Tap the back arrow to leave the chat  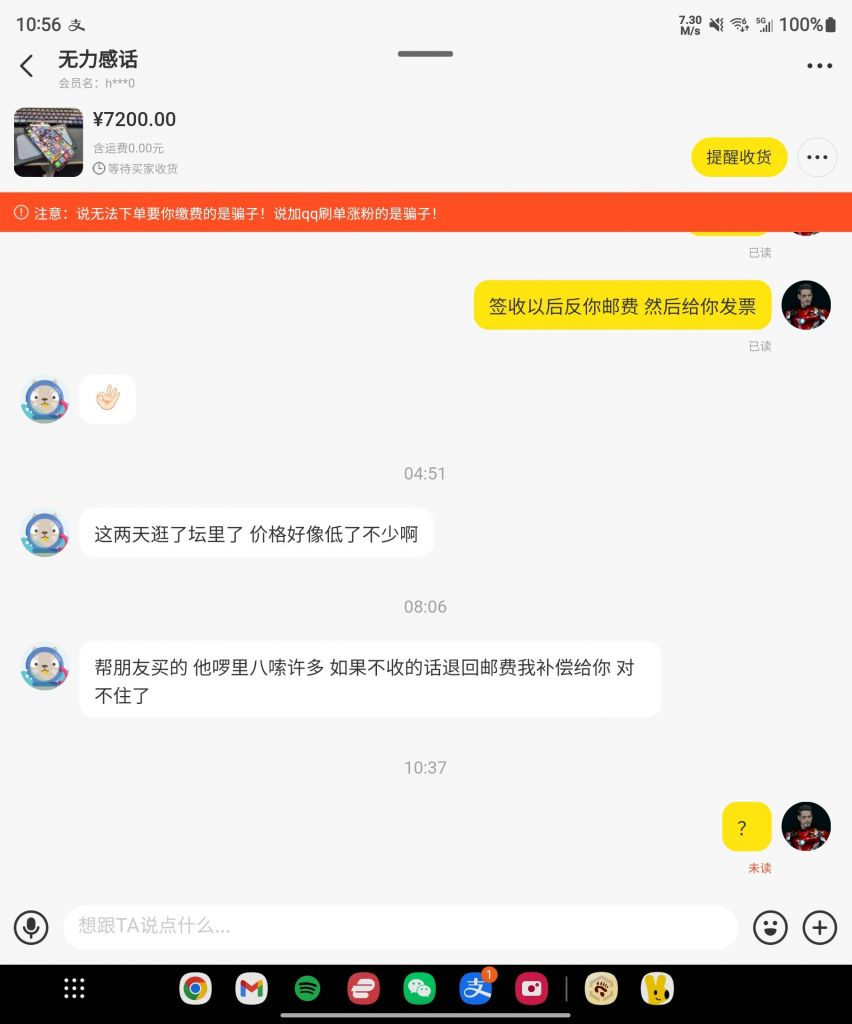click(25, 65)
